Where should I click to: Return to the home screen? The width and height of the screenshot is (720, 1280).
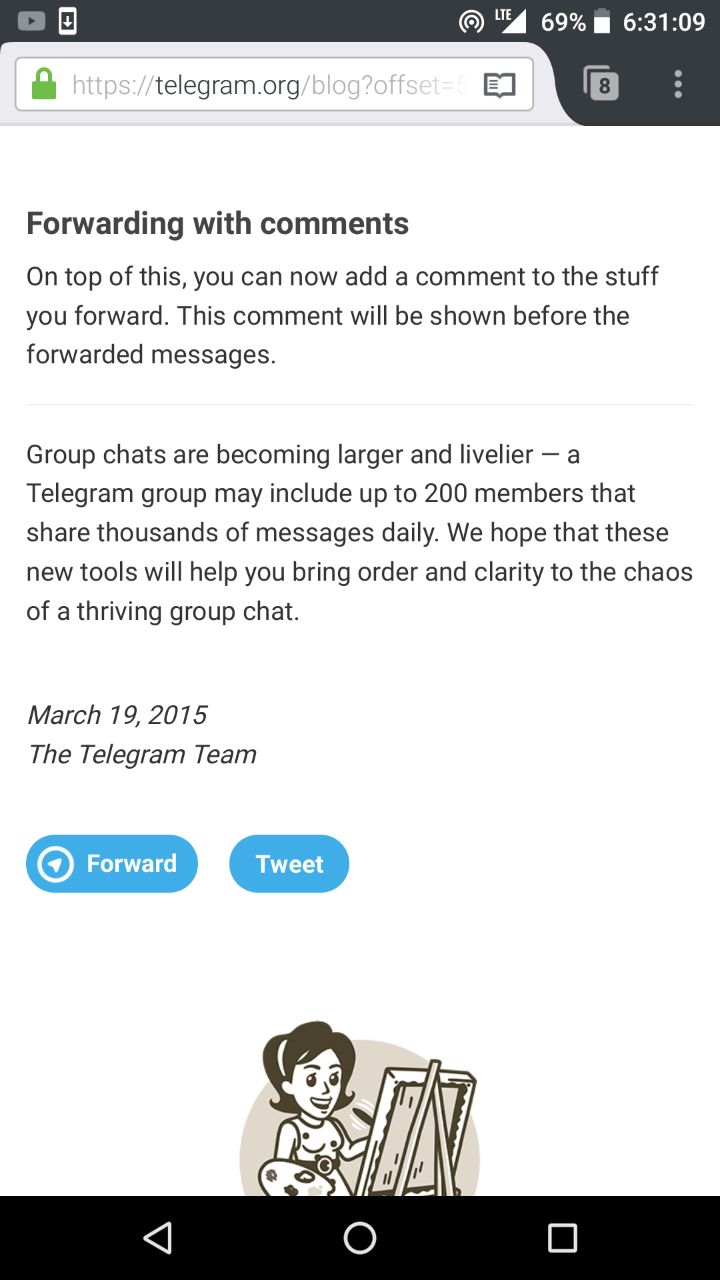pyautogui.click(x=360, y=1238)
